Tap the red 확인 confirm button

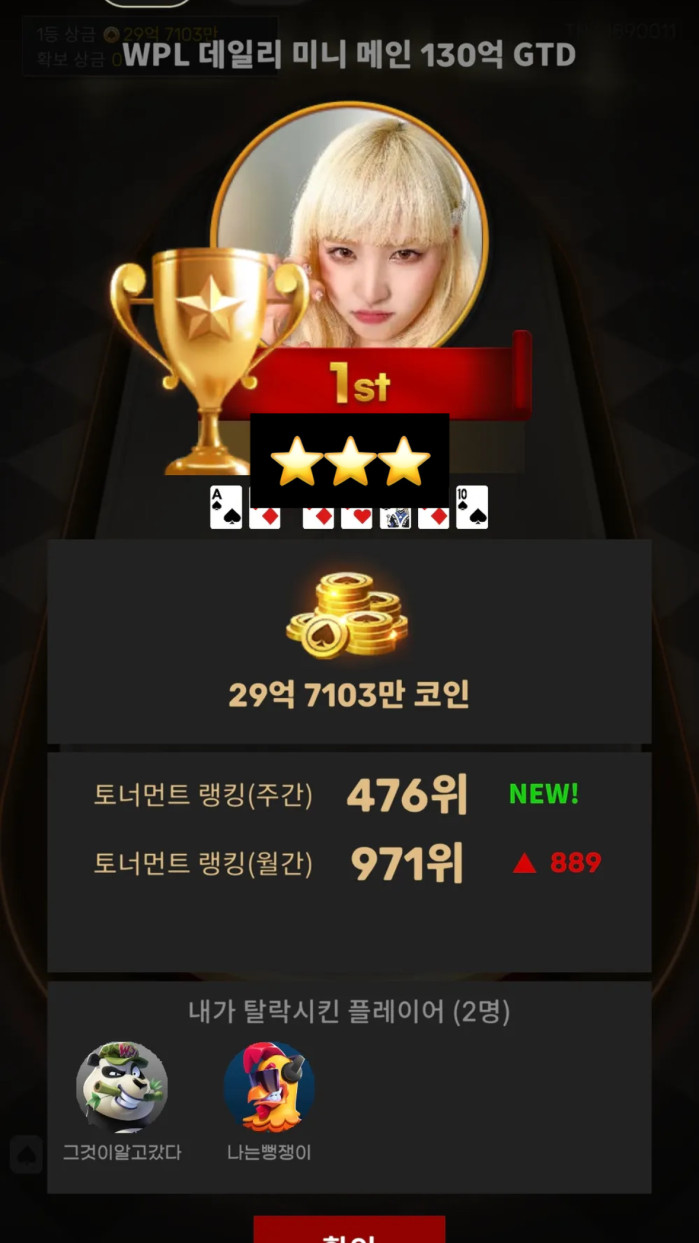coord(349,1231)
